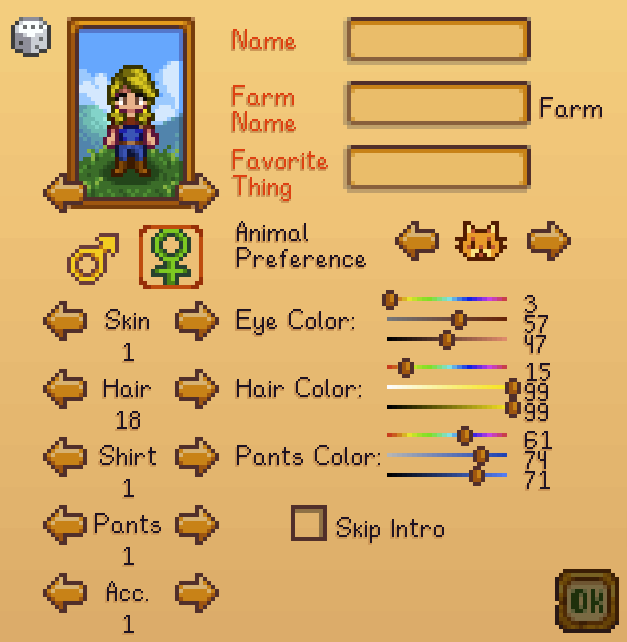The height and width of the screenshot is (642, 627).
Task: Choose the female gender symbol
Action: click(170, 257)
